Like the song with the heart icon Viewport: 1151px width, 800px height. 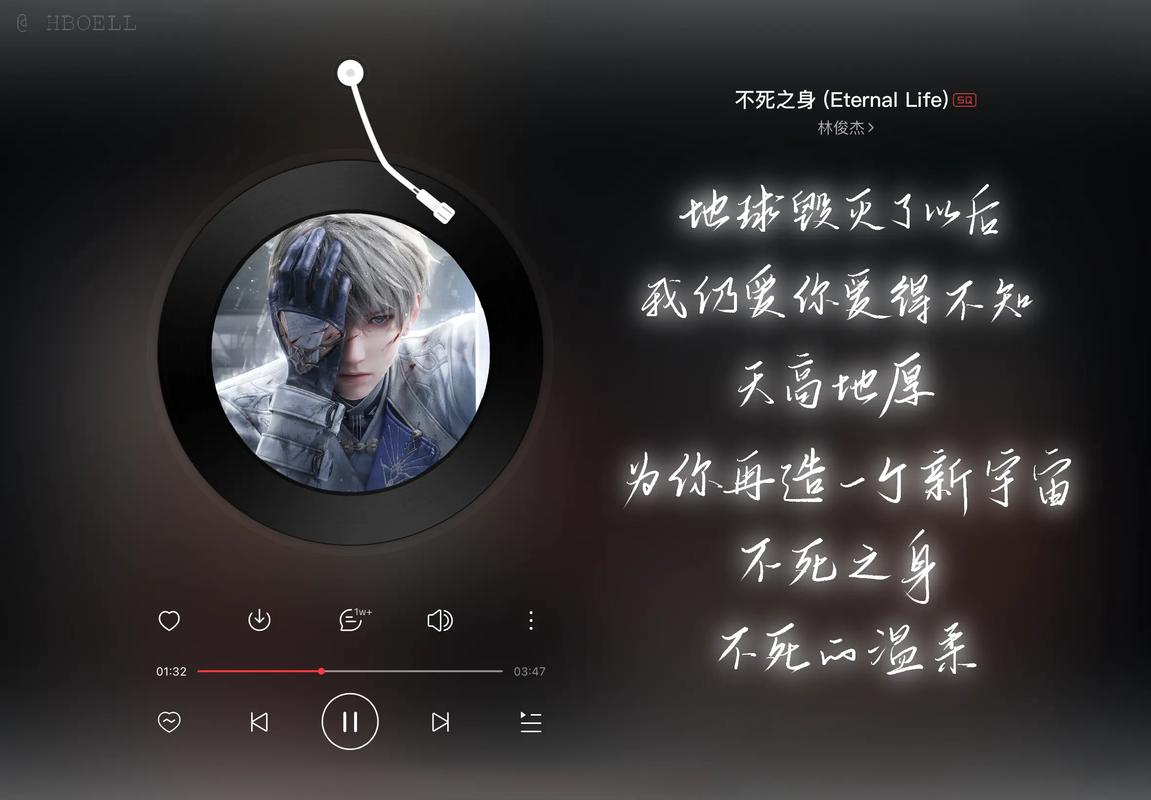tap(169, 621)
